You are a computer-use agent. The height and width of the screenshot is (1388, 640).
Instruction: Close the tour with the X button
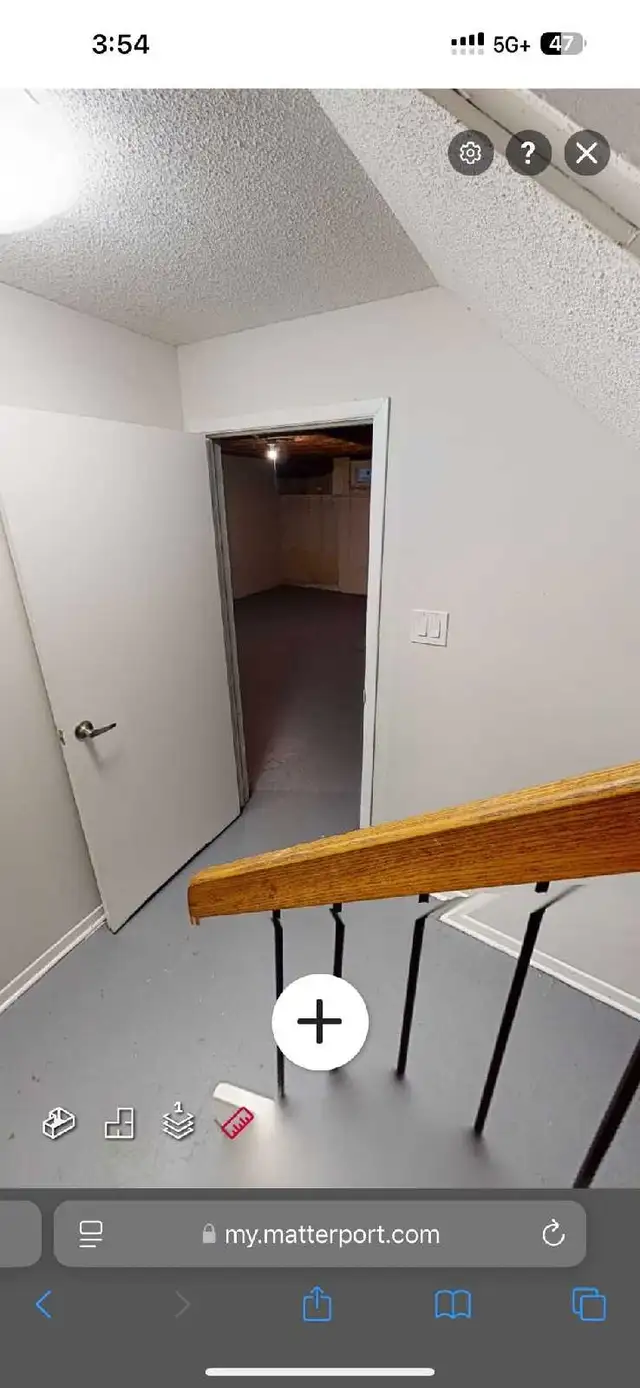(587, 153)
